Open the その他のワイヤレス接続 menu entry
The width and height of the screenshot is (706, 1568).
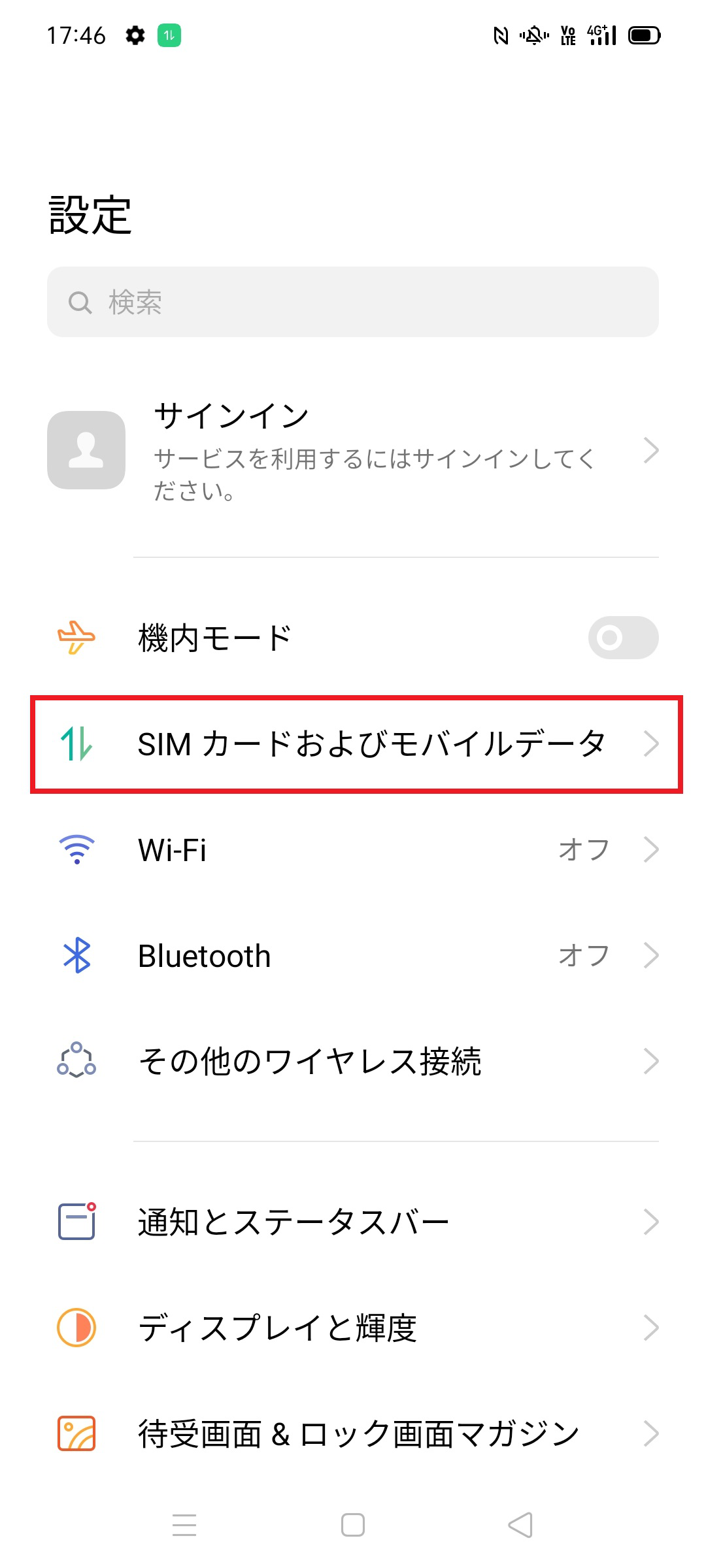[311, 1061]
